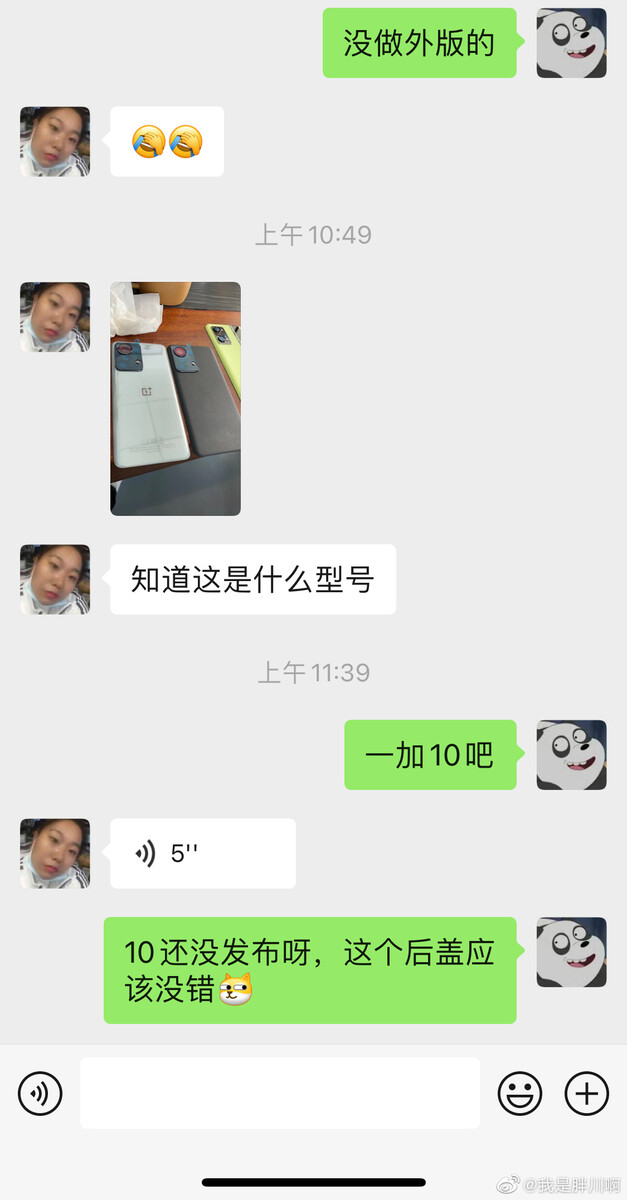
Task: View the shared photo of phone back covers
Action: pos(175,398)
